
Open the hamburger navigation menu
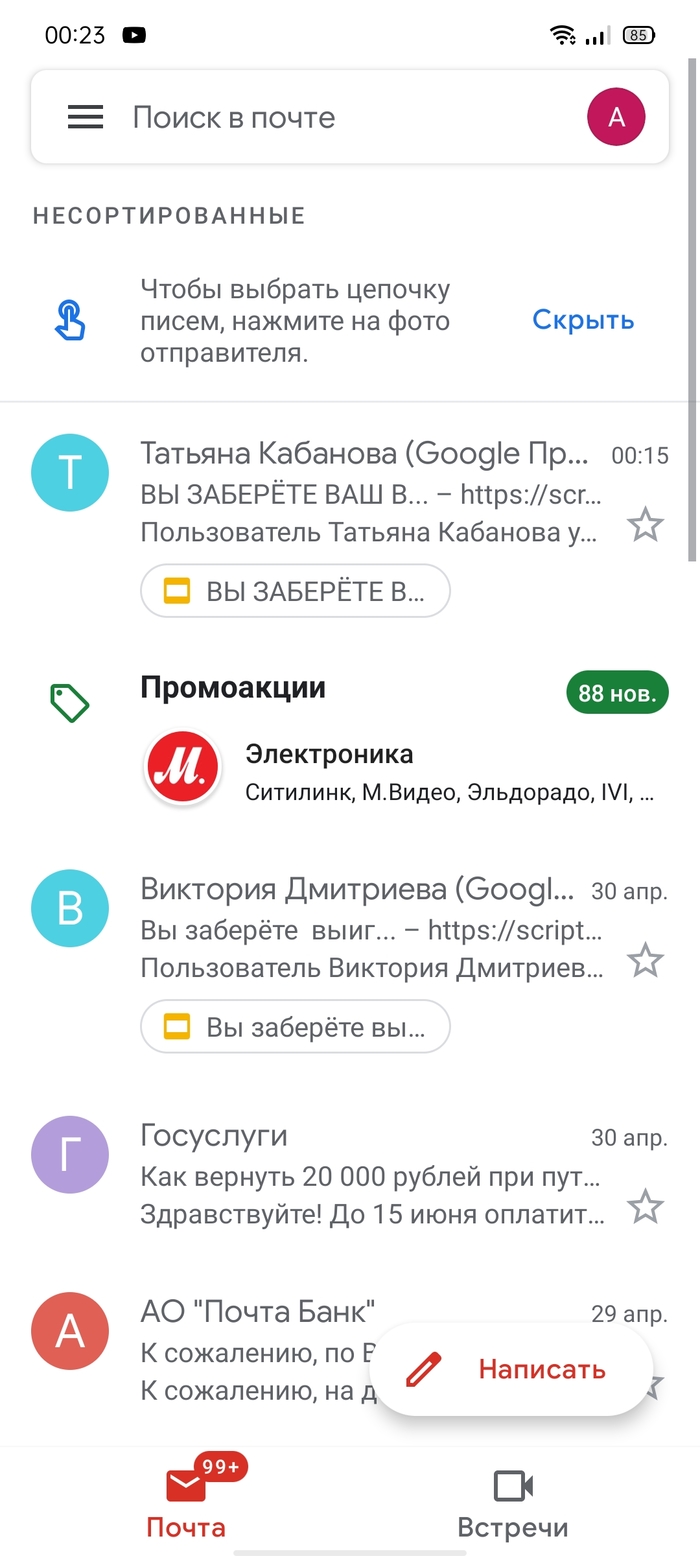(x=85, y=118)
